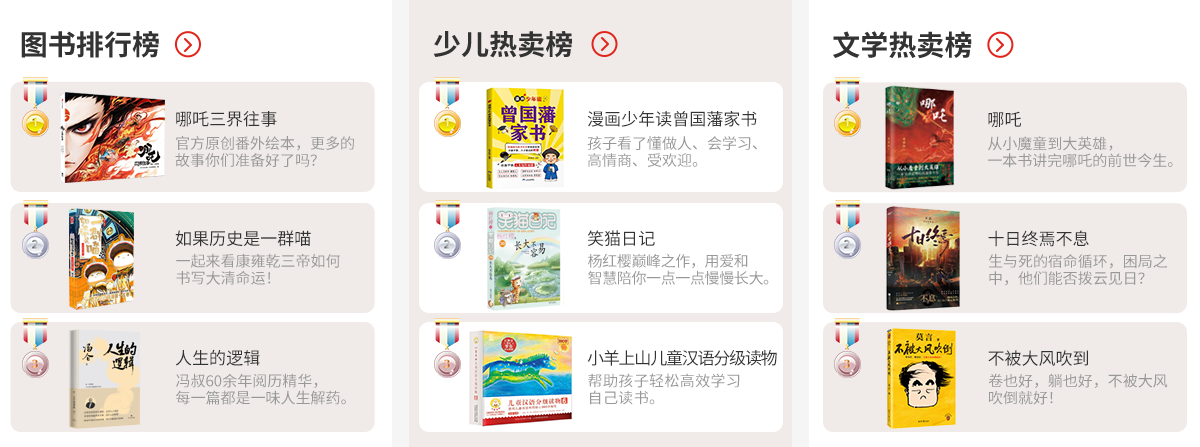
Task: Open the book 人生的逻辑
Action: [217, 358]
